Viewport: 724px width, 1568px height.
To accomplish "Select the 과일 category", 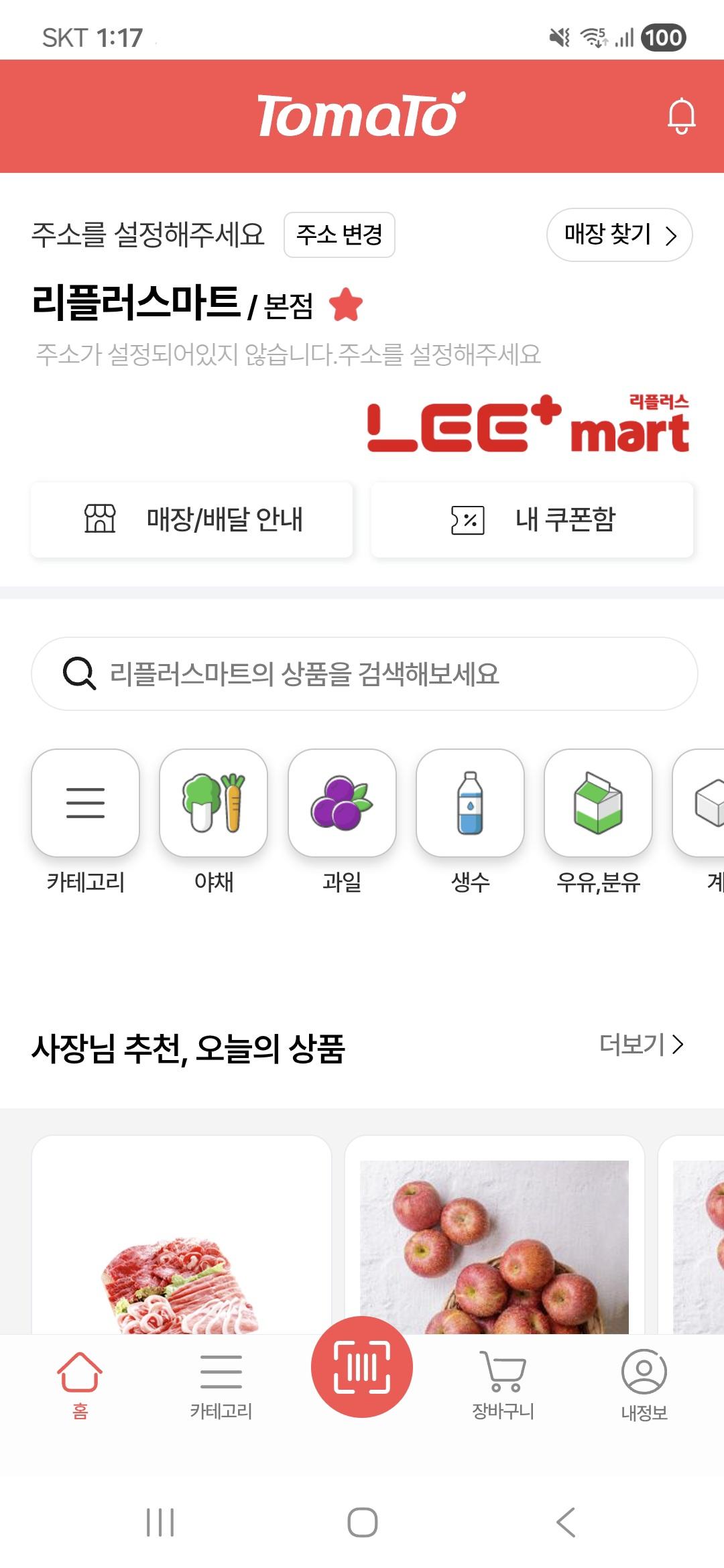I will [x=342, y=803].
